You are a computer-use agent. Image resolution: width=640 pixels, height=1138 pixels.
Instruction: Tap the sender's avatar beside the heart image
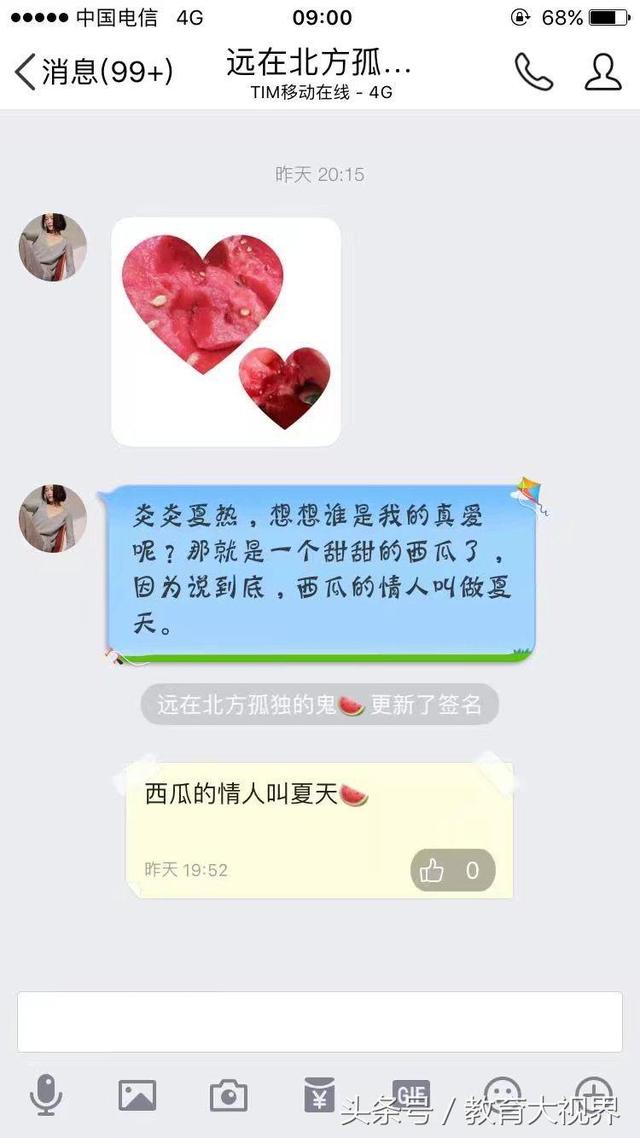[x=53, y=246]
